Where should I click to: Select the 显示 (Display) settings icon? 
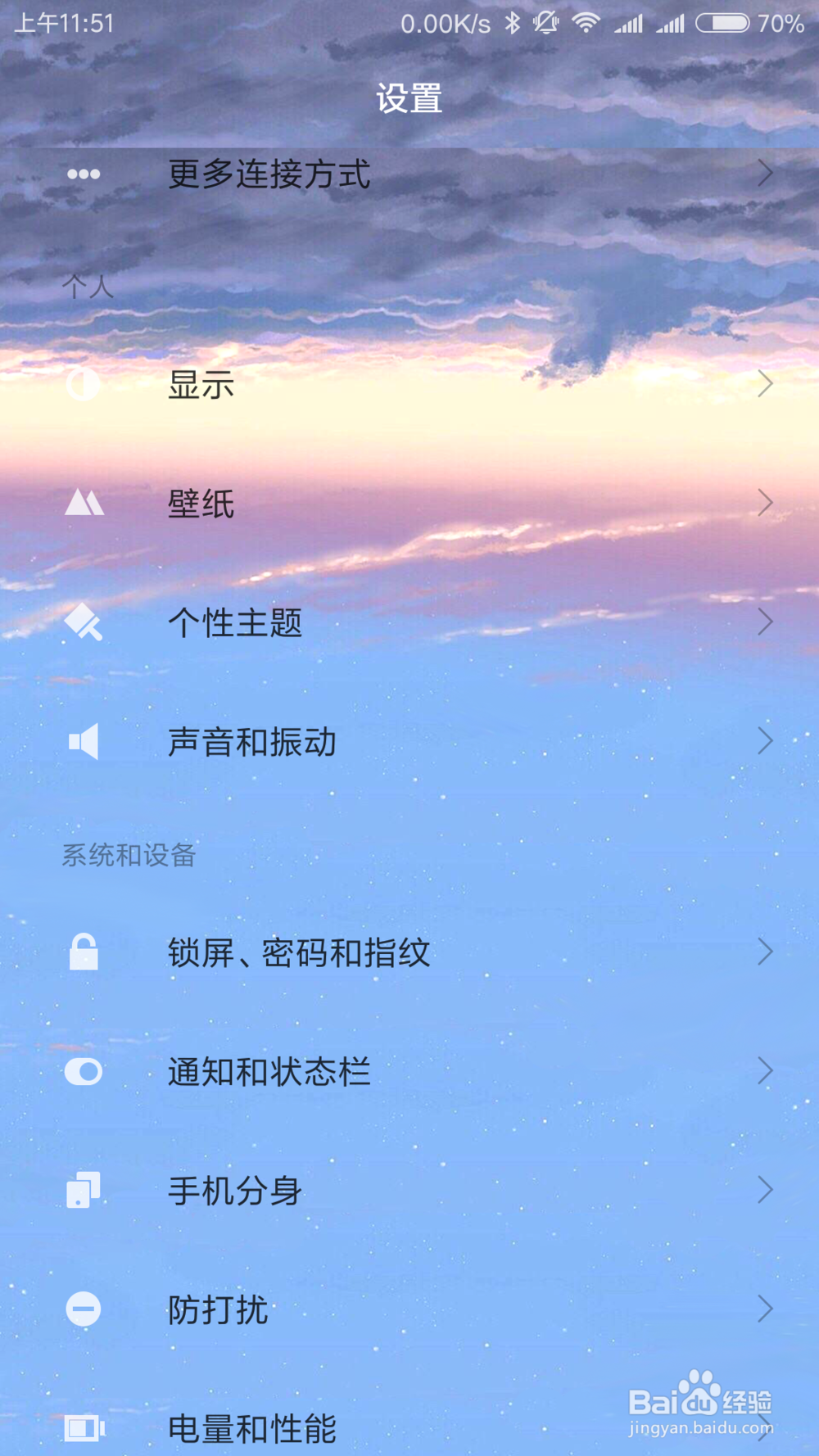tap(82, 382)
